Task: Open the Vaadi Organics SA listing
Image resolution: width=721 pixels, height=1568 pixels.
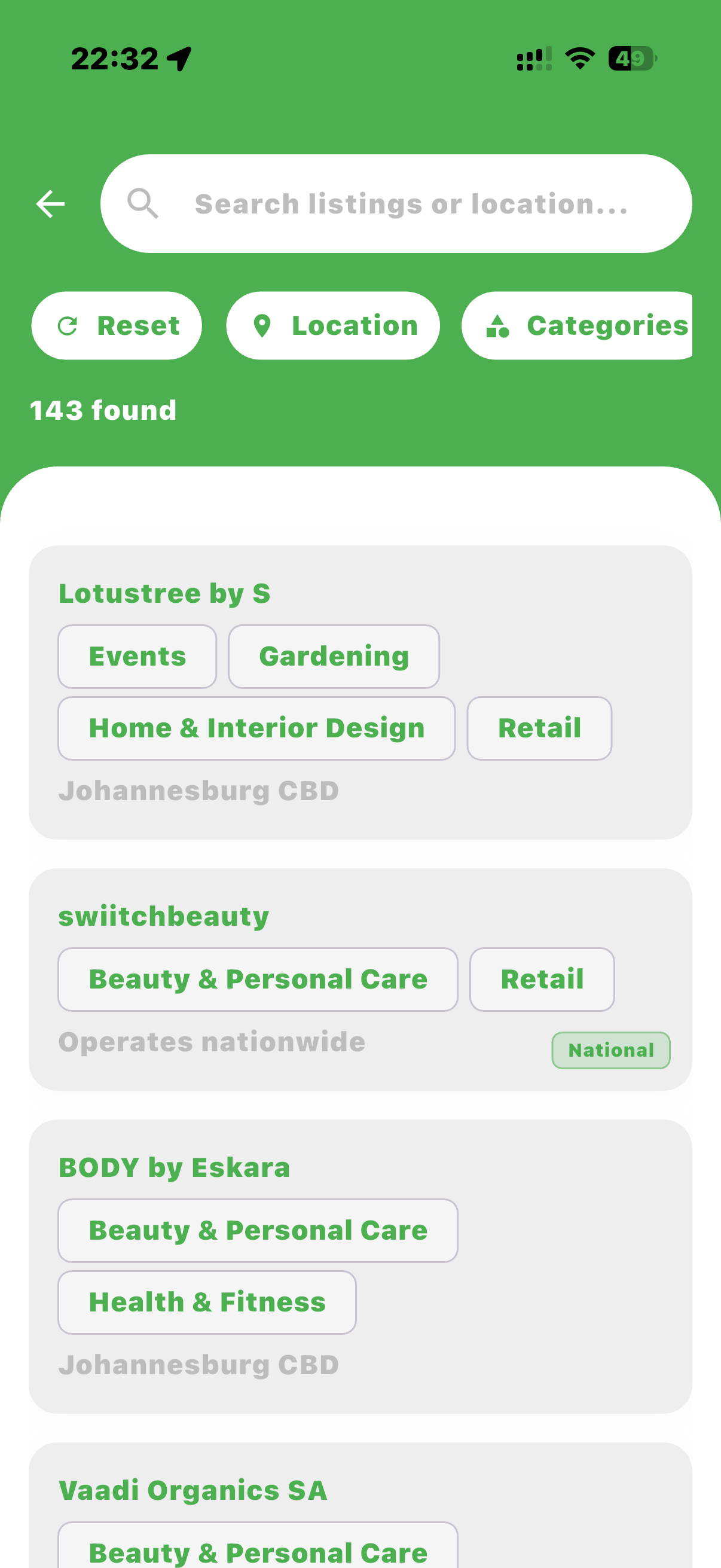Action: 194,1490
